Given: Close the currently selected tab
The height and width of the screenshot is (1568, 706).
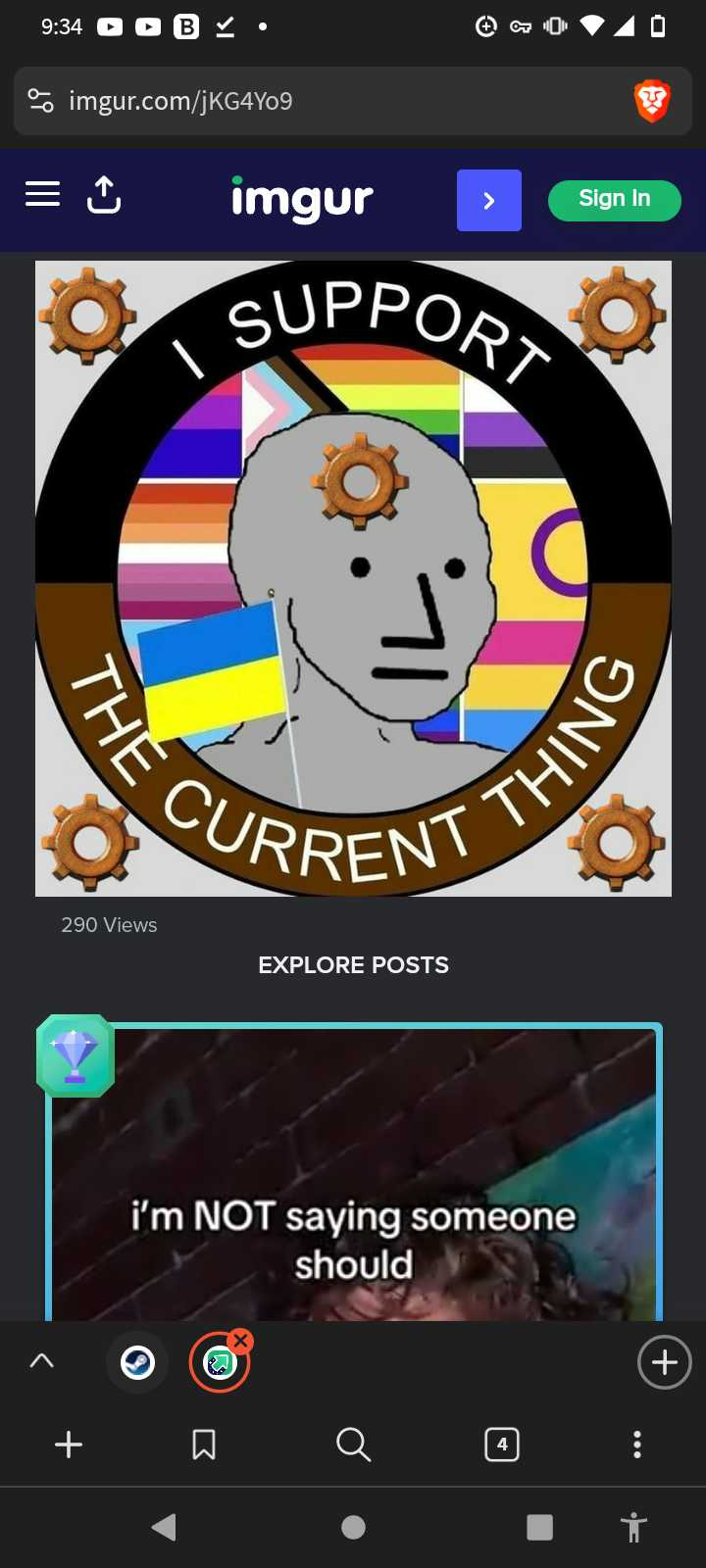Looking at the screenshot, I should point(240,1341).
